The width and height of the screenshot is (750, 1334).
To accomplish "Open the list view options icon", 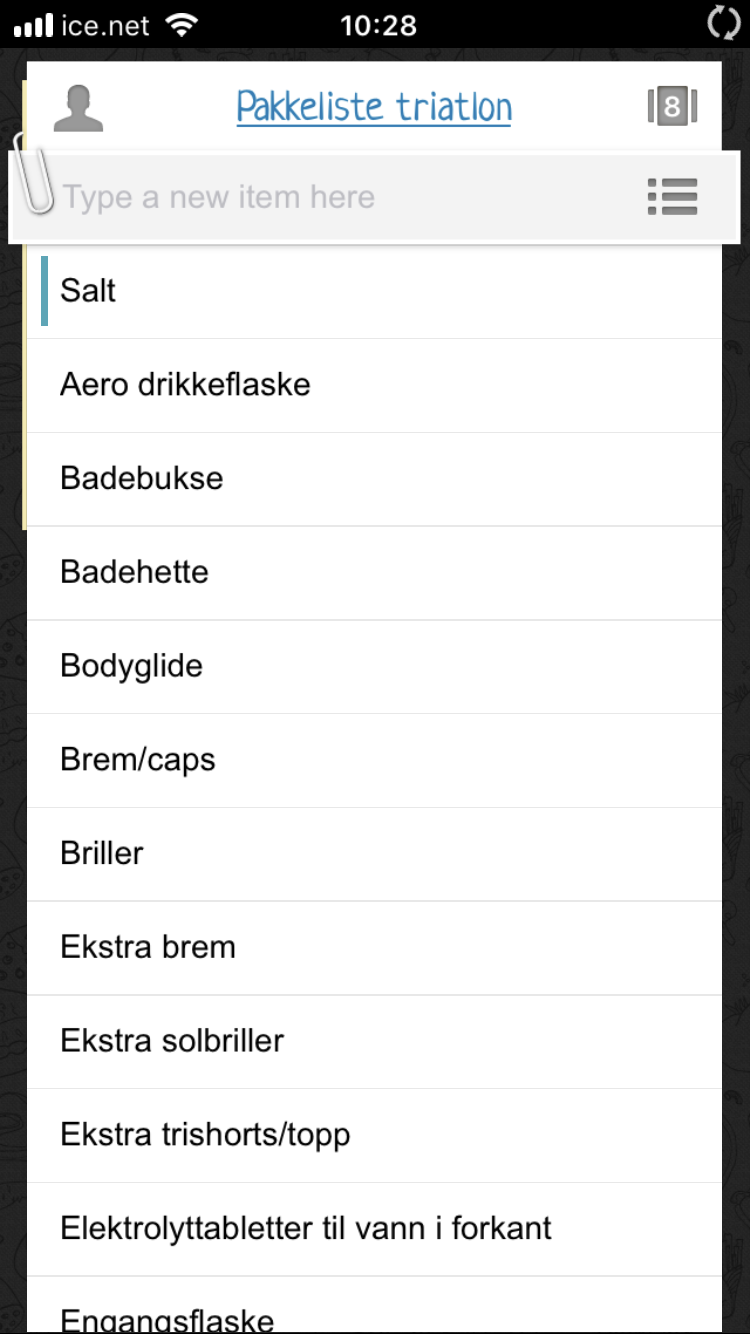I will pyautogui.click(x=672, y=197).
